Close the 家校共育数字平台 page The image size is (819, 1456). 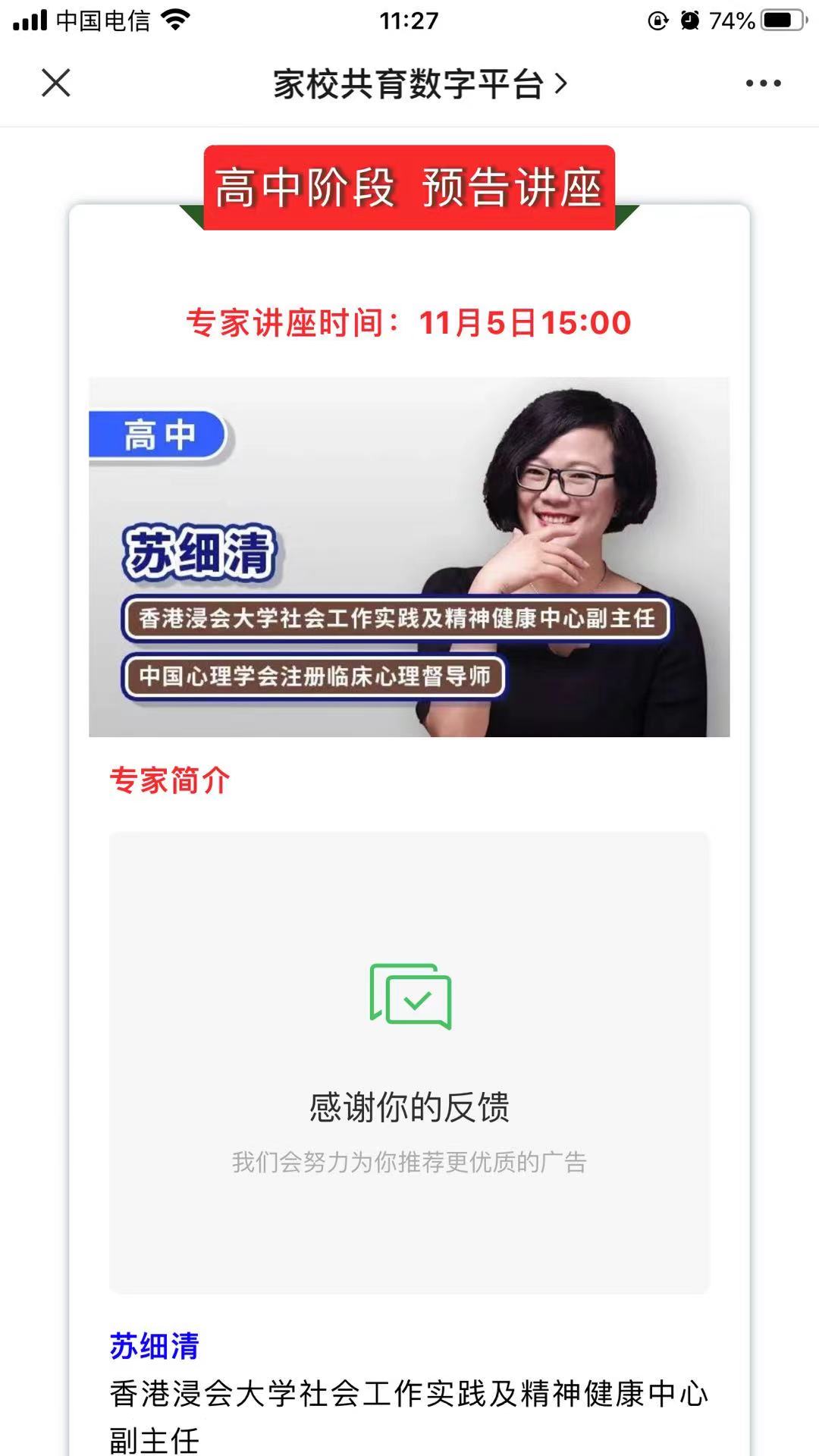click(55, 83)
